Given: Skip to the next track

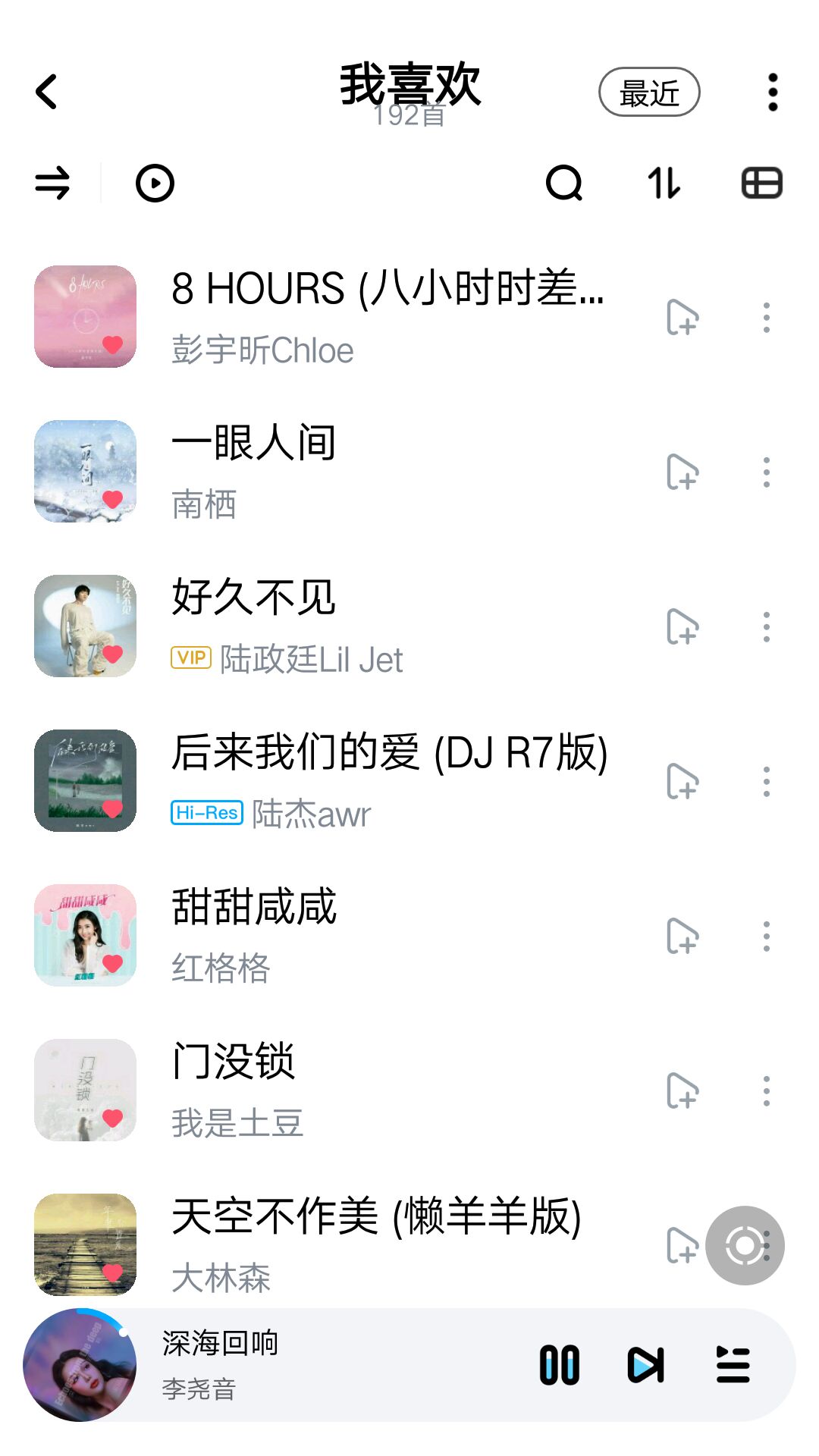Looking at the screenshot, I should click(646, 1365).
